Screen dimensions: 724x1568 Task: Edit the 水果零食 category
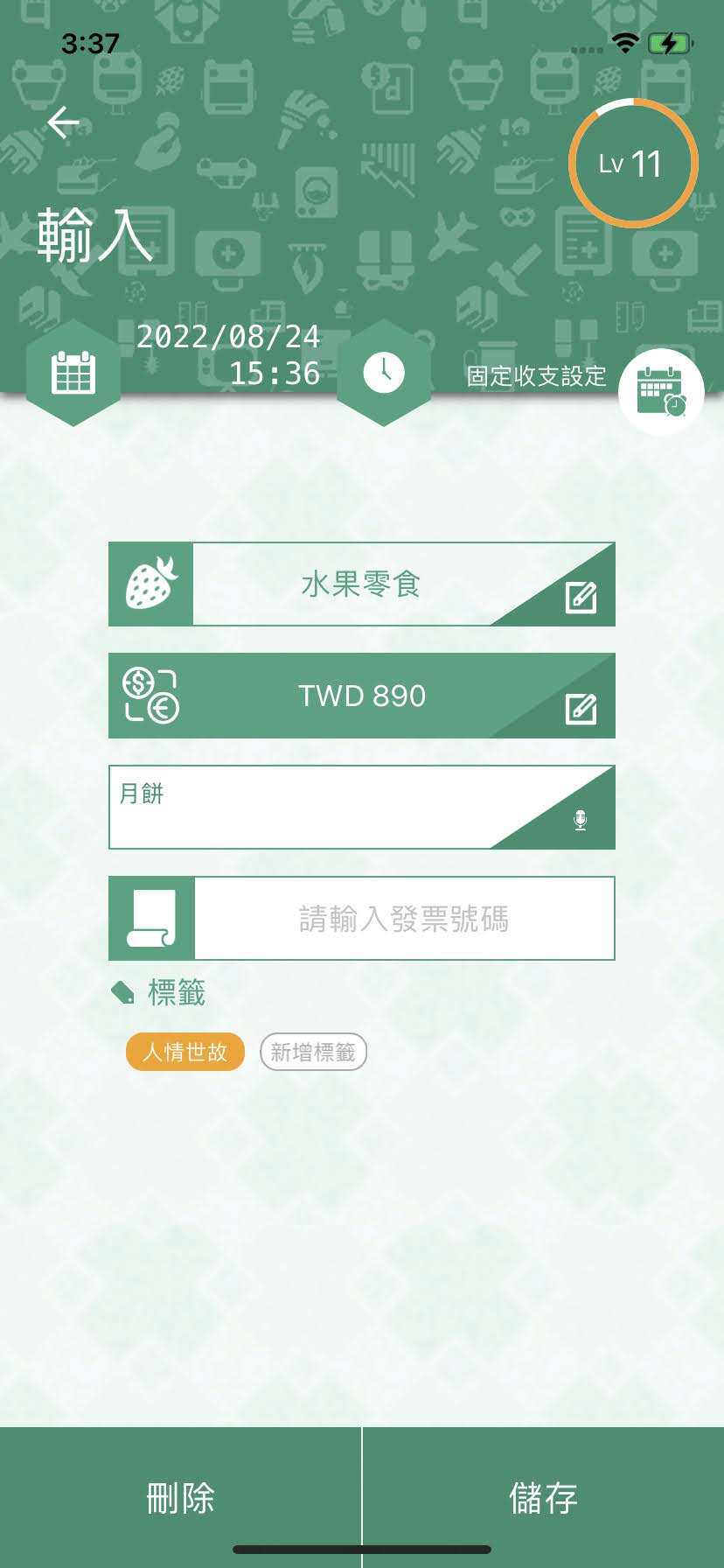pos(581,597)
